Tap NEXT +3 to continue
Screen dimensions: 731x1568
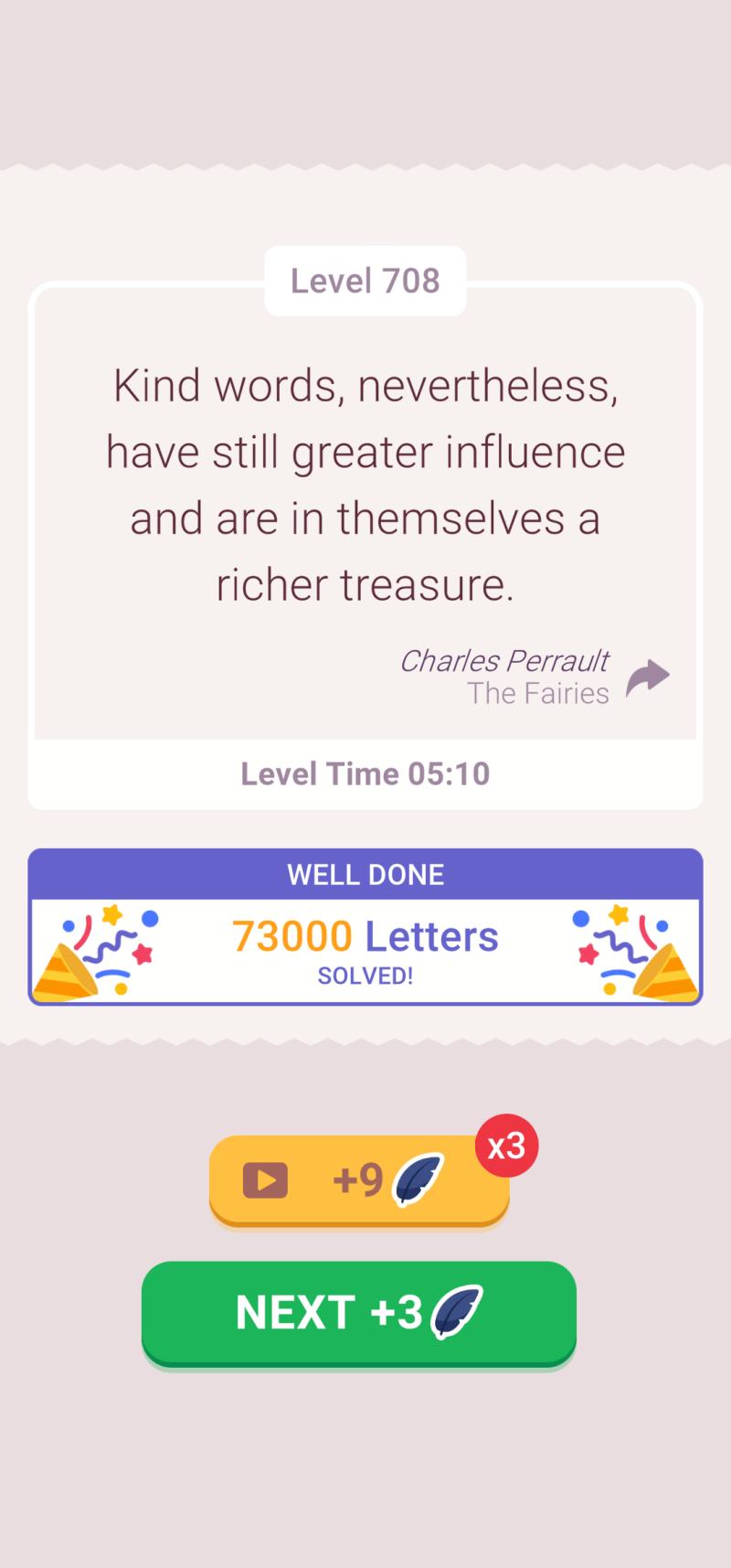359,1313
